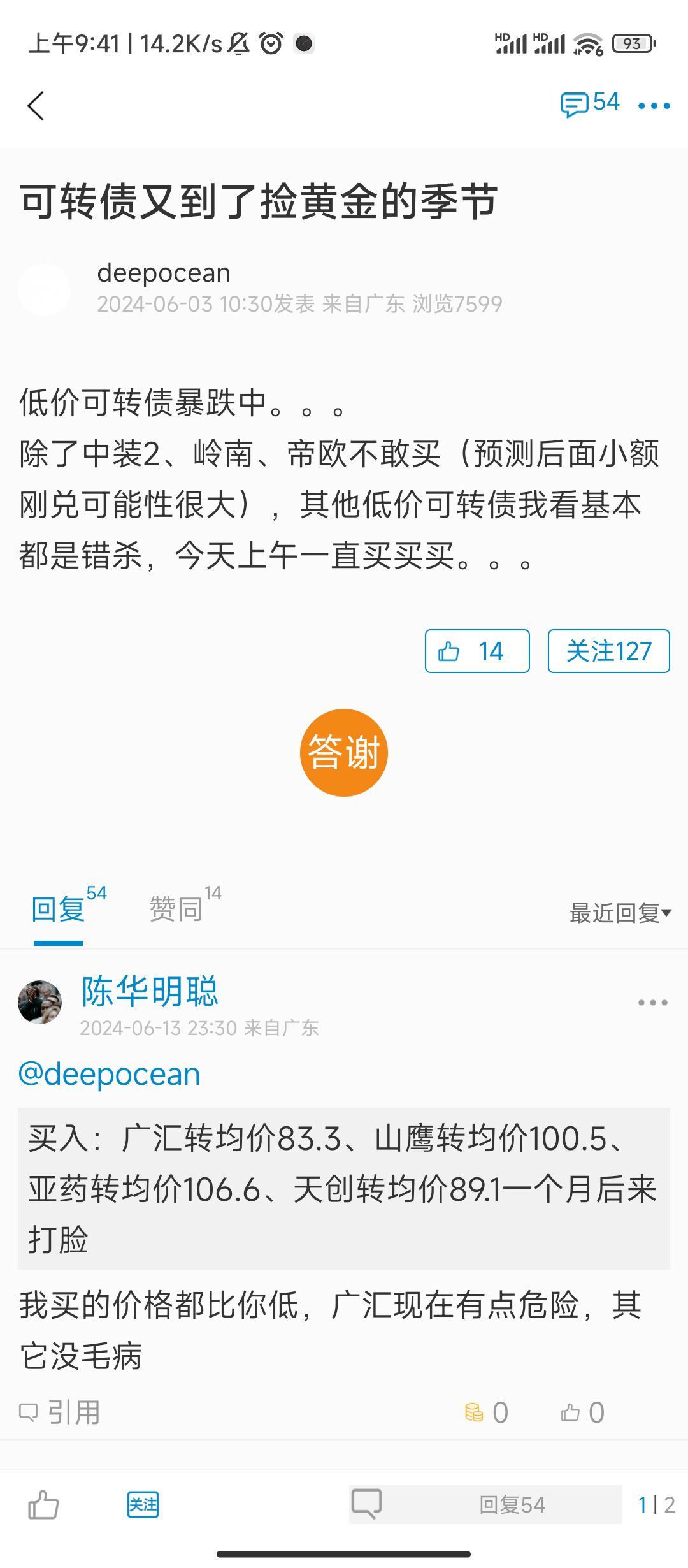The image size is (688, 1568).
Task: Tap the thumbs-up in the bottom bar
Action: pos(43,1504)
